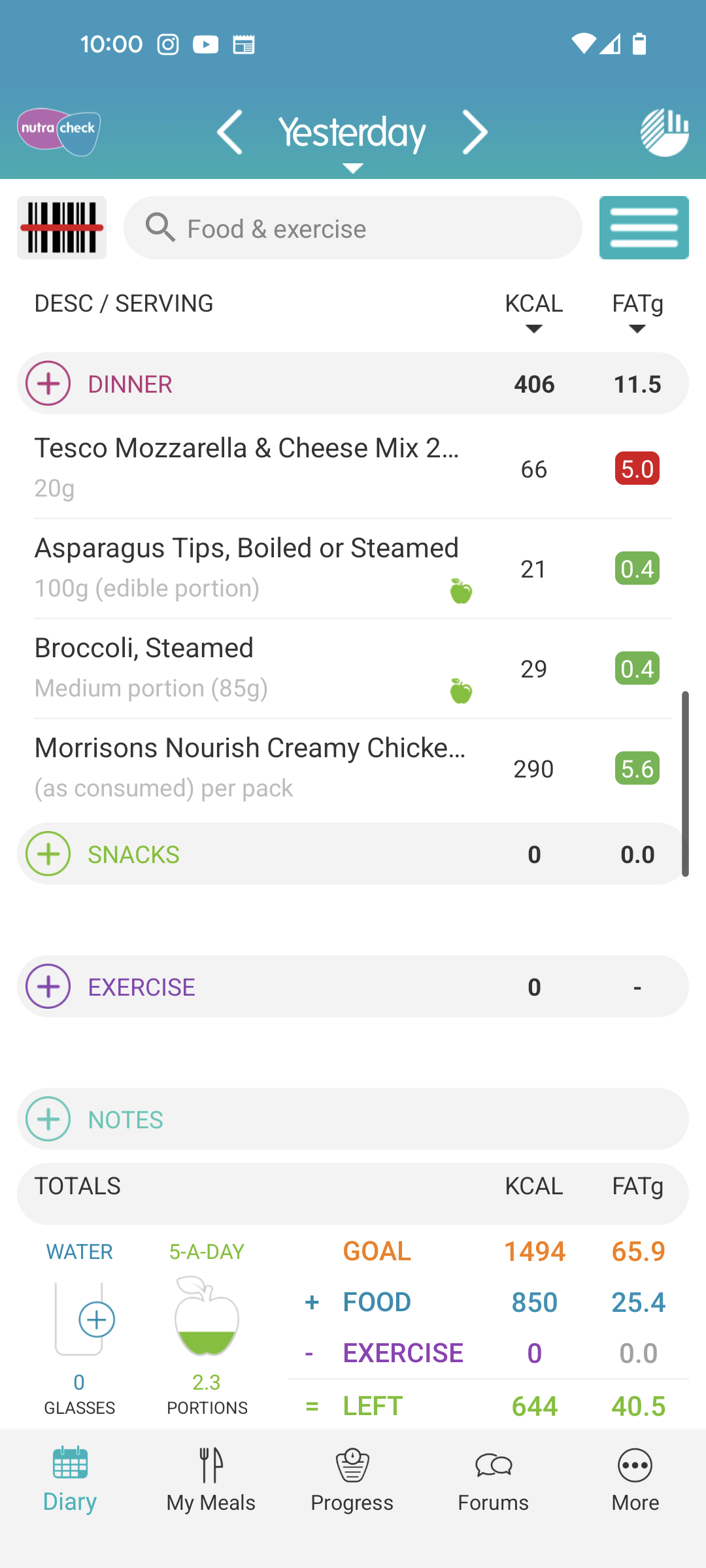The height and width of the screenshot is (1568, 706).
Task: Add a glass of water
Action: click(x=96, y=1320)
